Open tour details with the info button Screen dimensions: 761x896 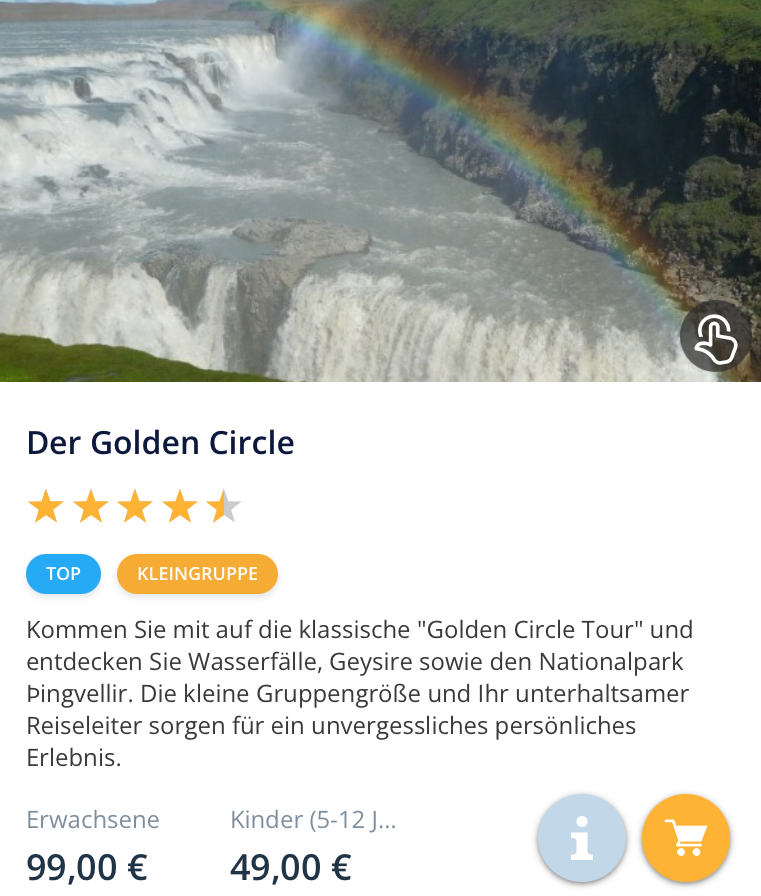coord(582,838)
